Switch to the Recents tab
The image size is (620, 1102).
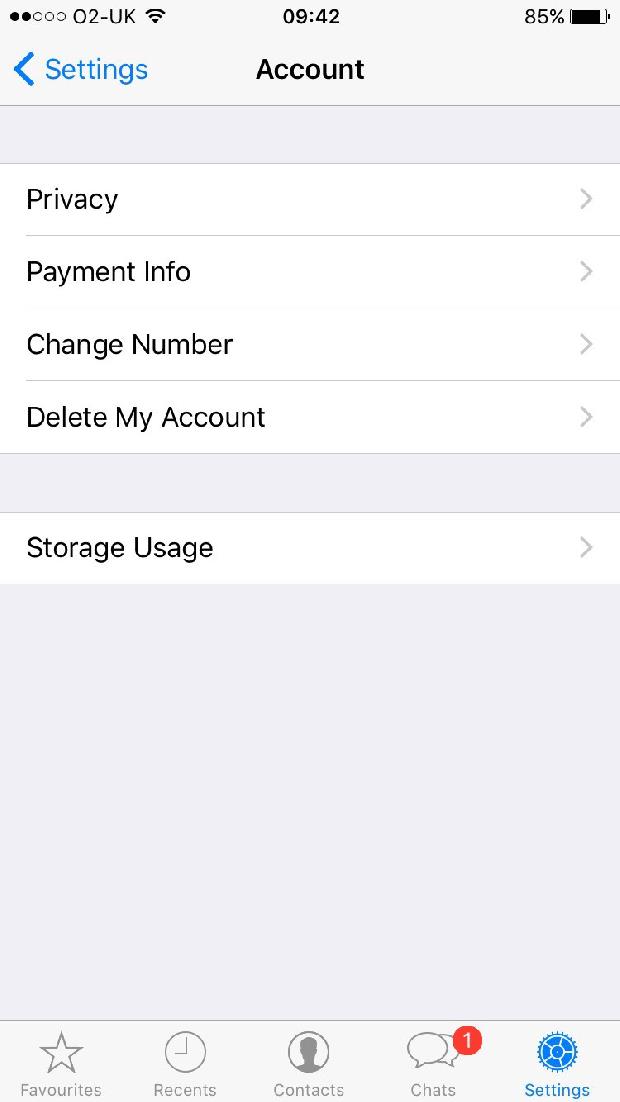[x=185, y=1063]
